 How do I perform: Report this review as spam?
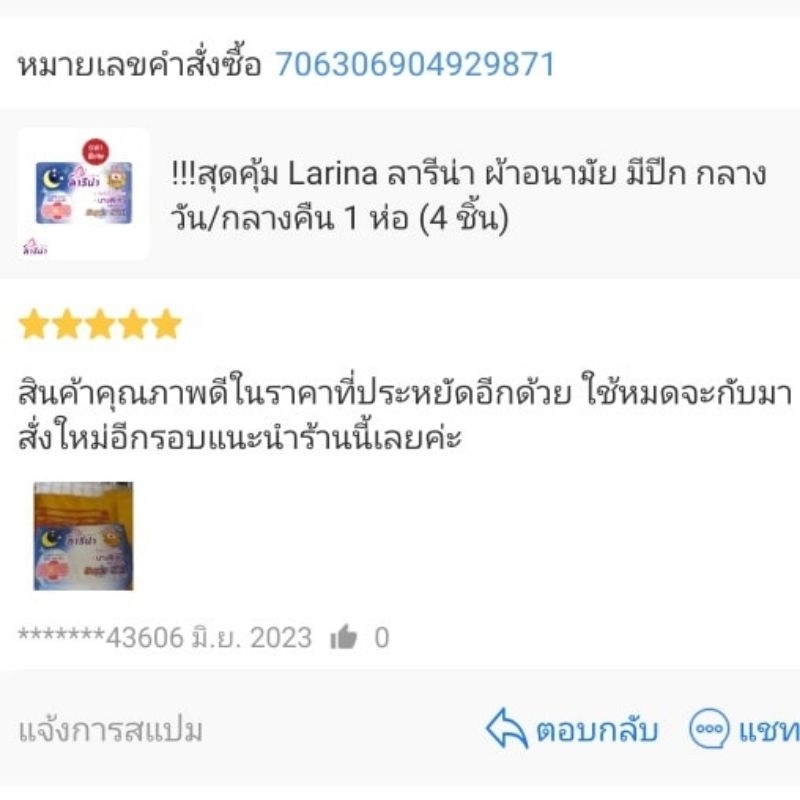point(111,730)
